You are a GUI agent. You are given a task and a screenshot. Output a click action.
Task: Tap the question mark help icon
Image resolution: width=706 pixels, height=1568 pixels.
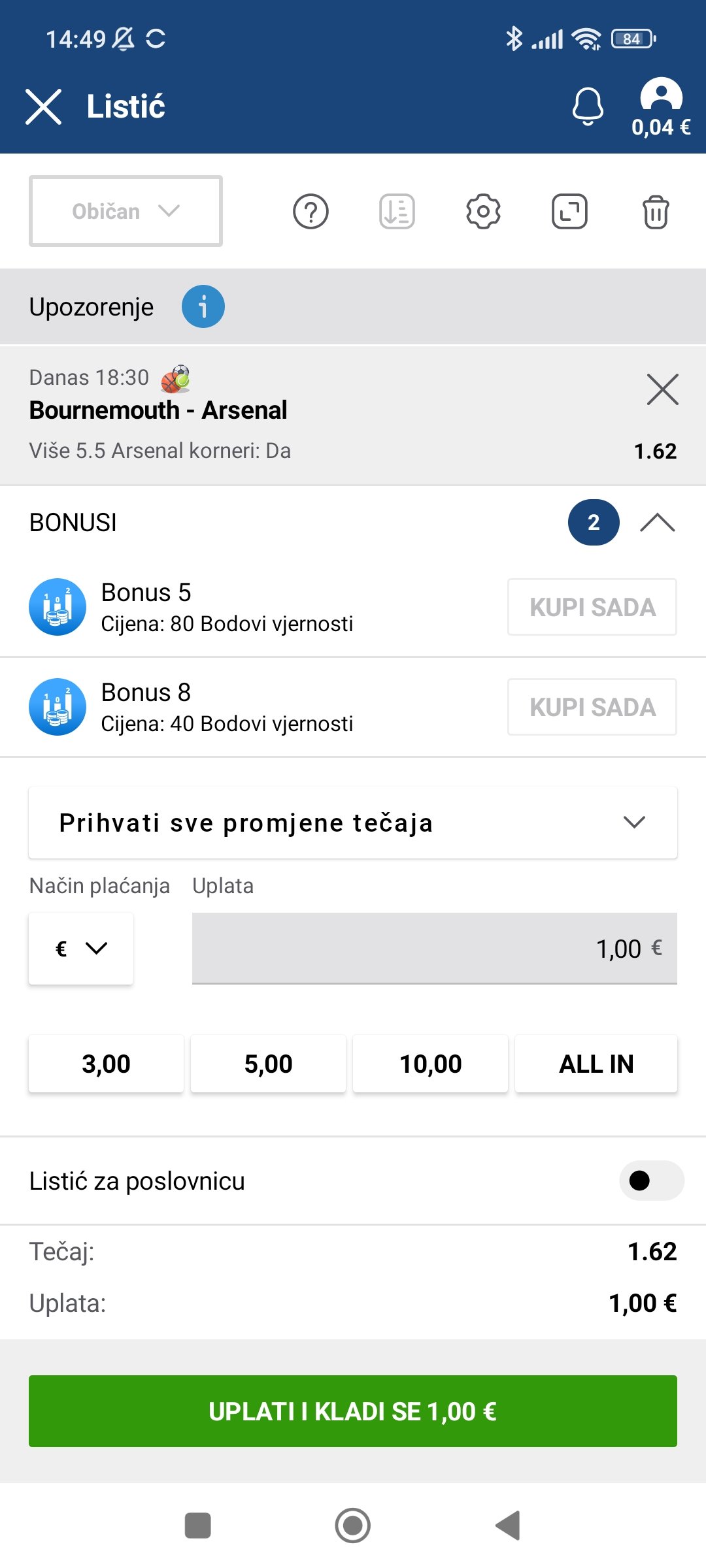(311, 212)
